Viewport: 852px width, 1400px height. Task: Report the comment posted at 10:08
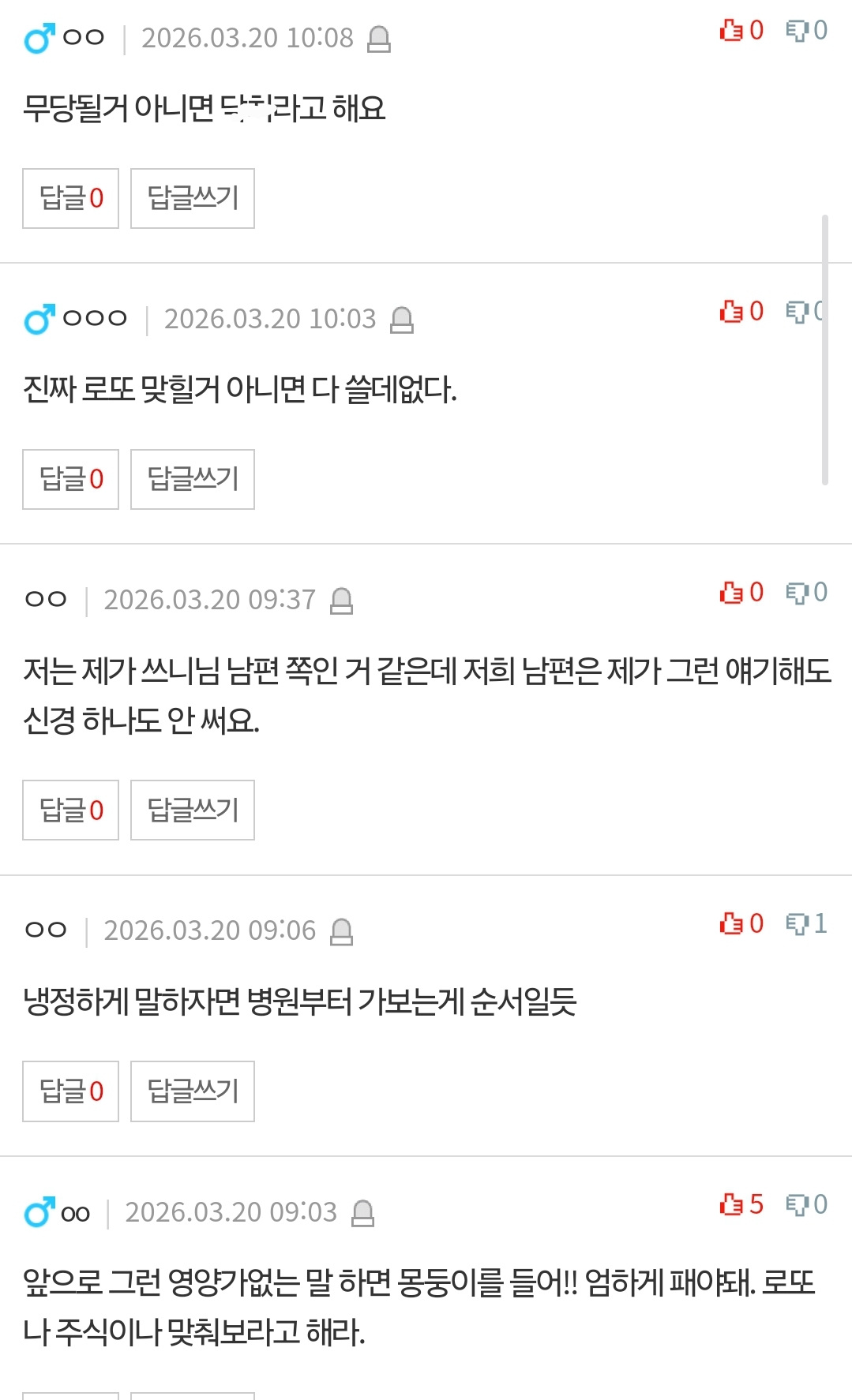379,39
